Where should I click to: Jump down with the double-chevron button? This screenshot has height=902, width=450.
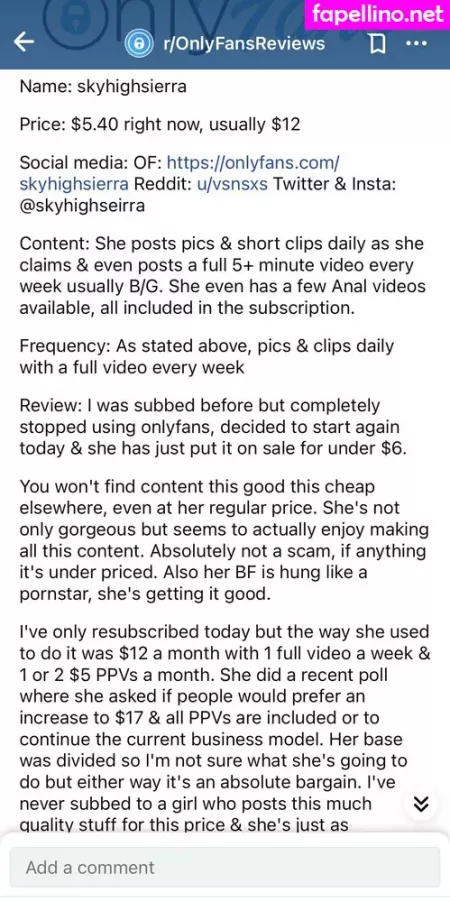tap(421, 804)
